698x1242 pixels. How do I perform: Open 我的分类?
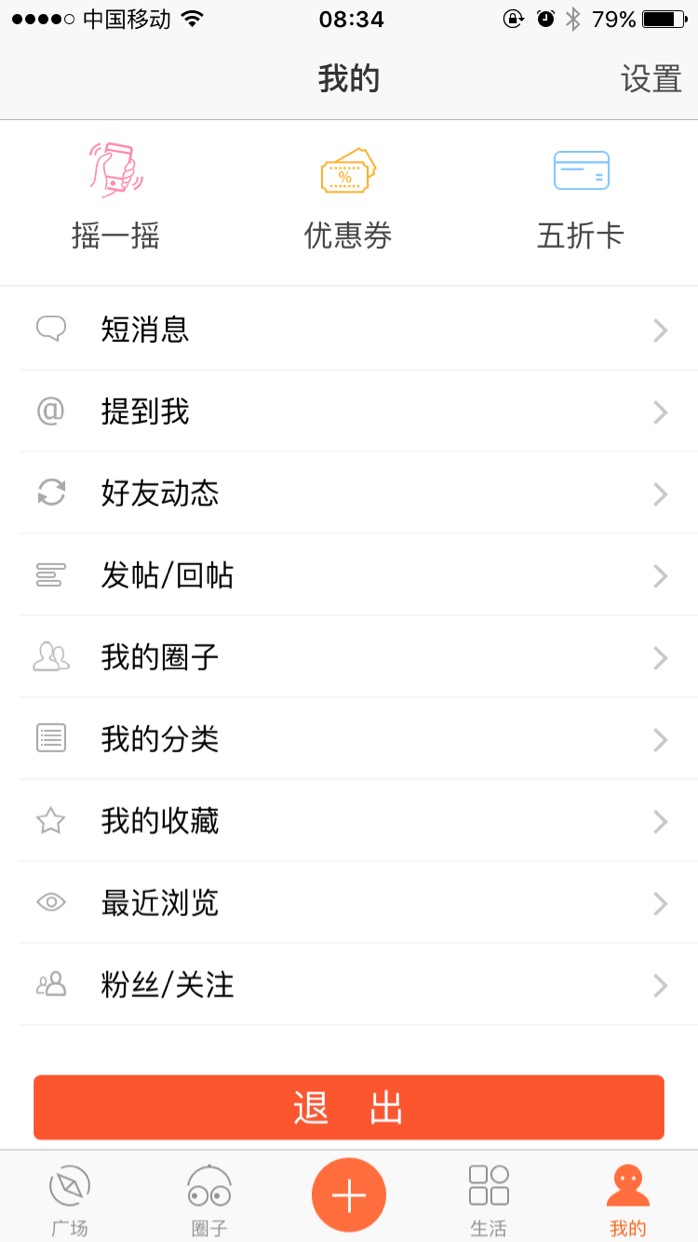pyautogui.click(x=349, y=739)
